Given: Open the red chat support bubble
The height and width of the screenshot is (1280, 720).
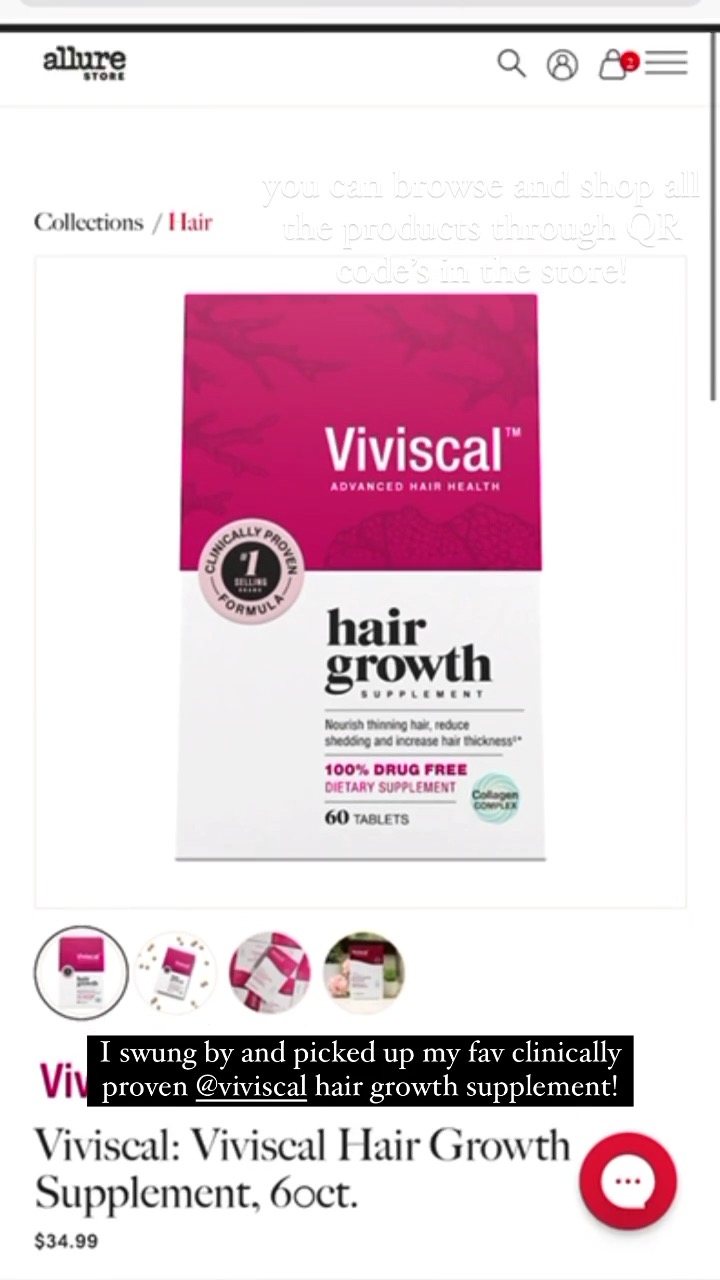Looking at the screenshot, I should click(x=628, y=1181).
